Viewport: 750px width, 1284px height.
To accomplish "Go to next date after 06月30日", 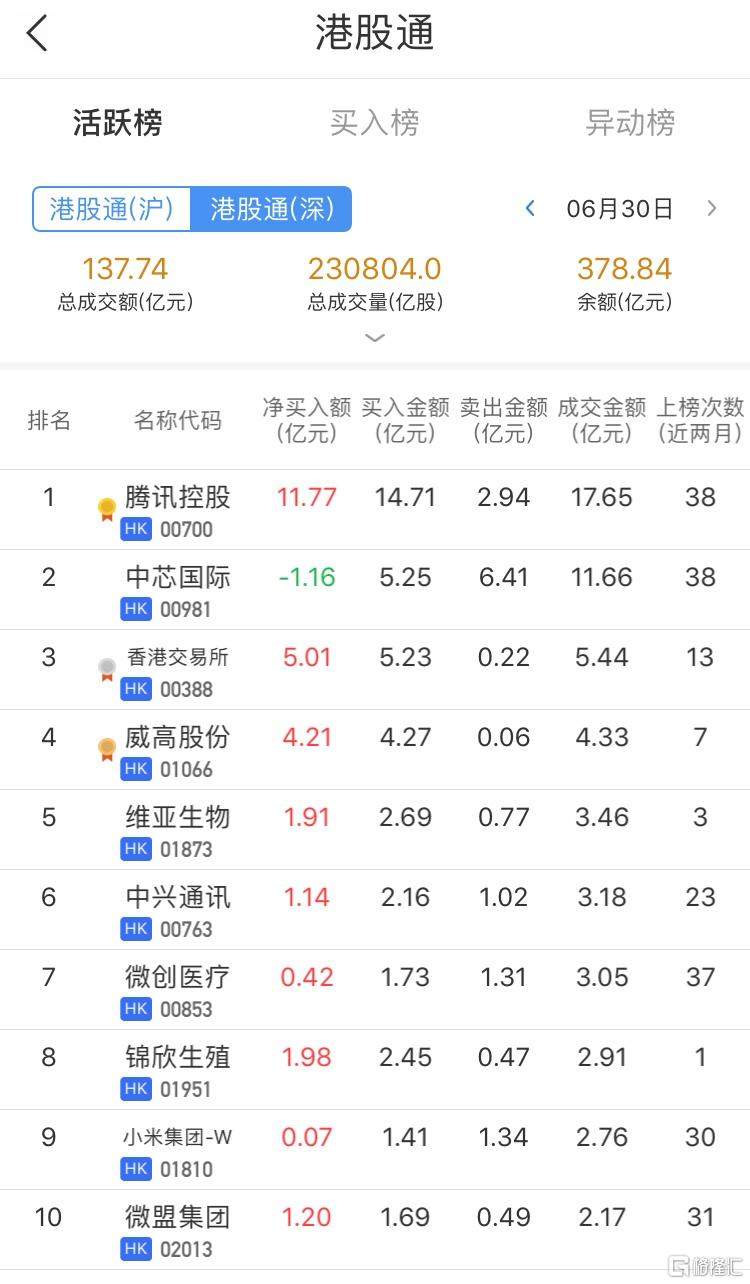I will coord(712,208).
